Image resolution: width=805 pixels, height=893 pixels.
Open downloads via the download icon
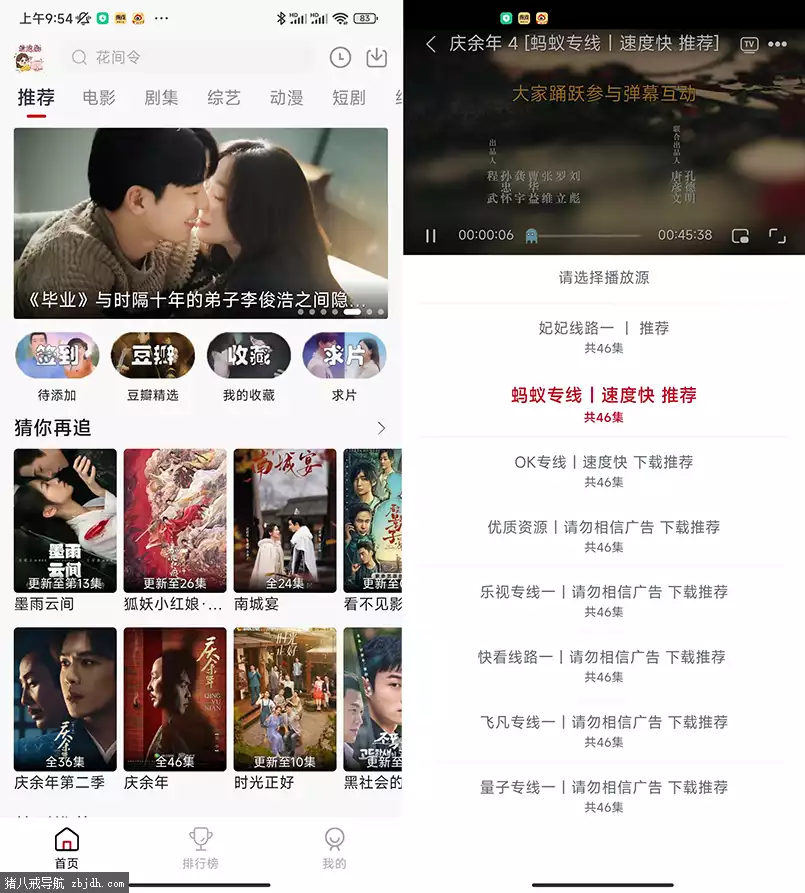coord(376,58)
